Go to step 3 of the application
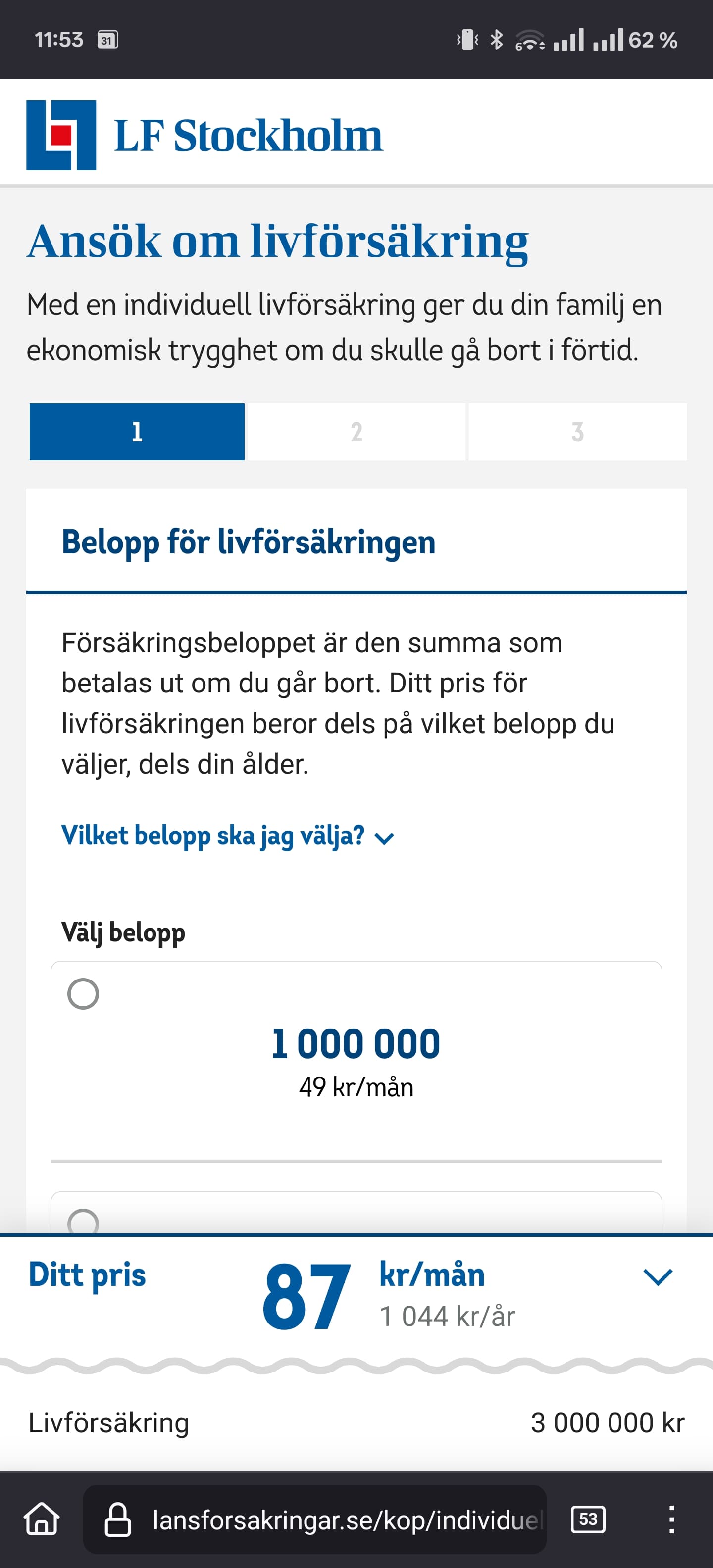Screen dimensions: 713x1568 coord(577,432)
